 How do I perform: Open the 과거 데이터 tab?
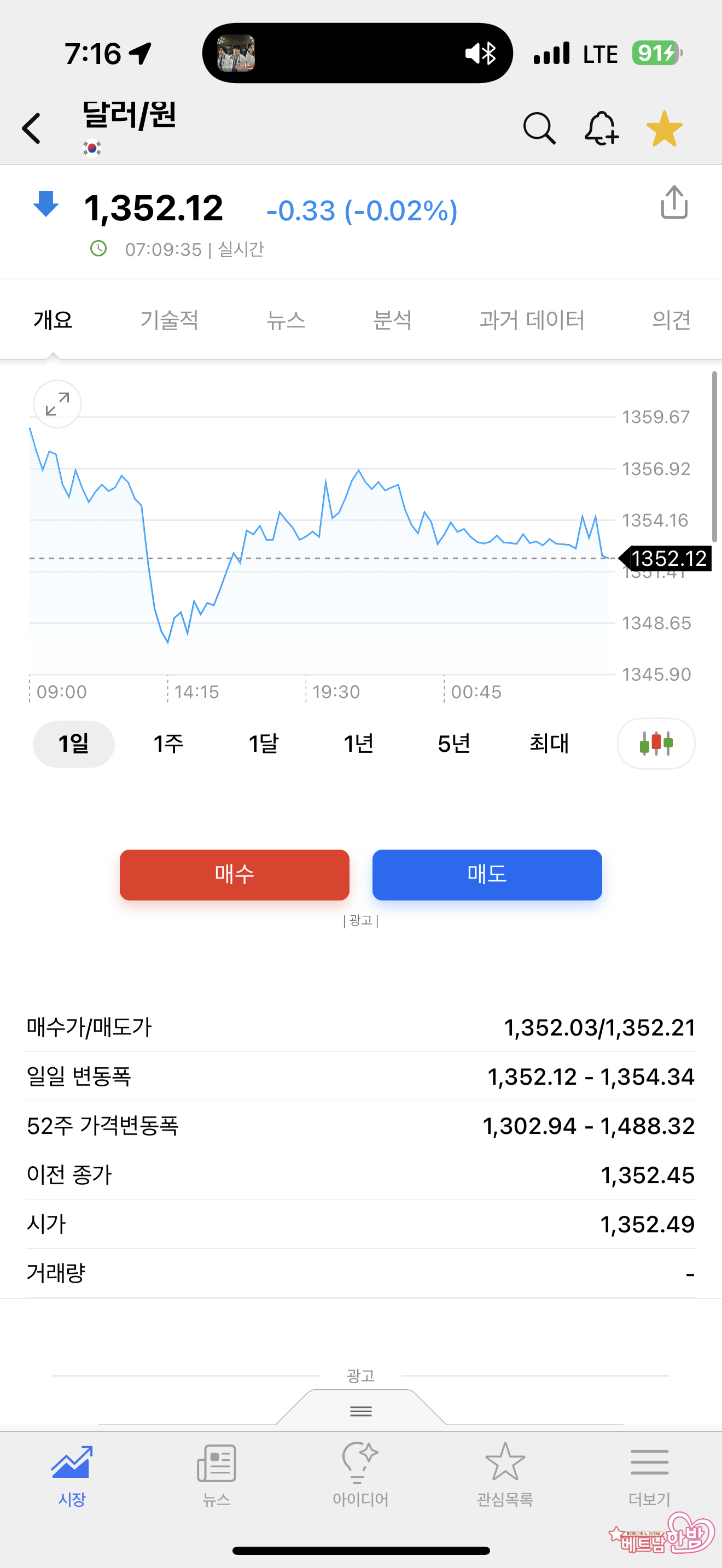coord(532,320)
